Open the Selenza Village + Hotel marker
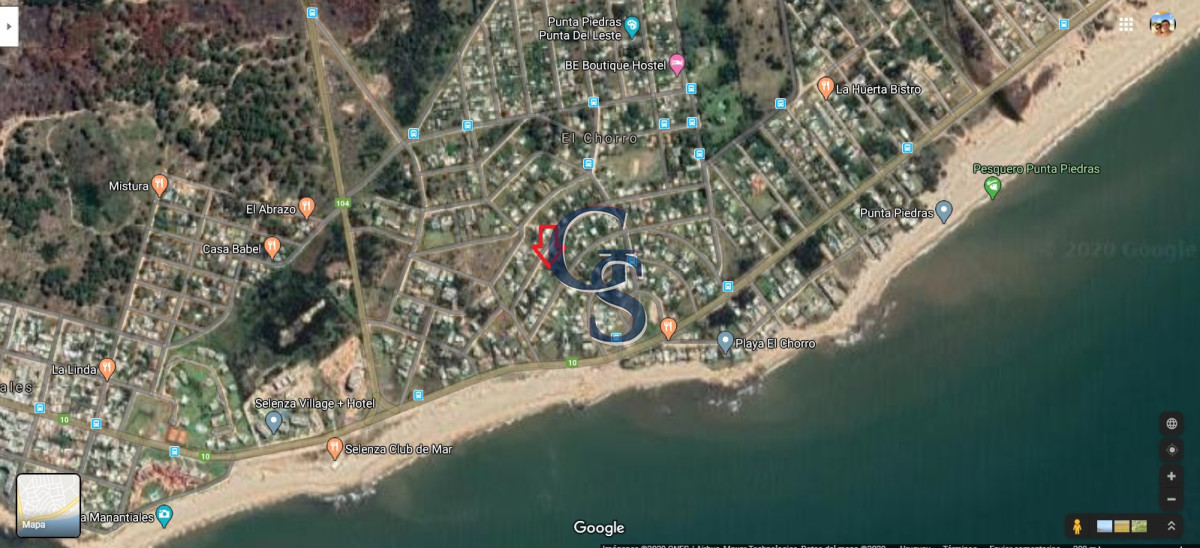Screen dimensions: 1200x548 tap(273, 421)
